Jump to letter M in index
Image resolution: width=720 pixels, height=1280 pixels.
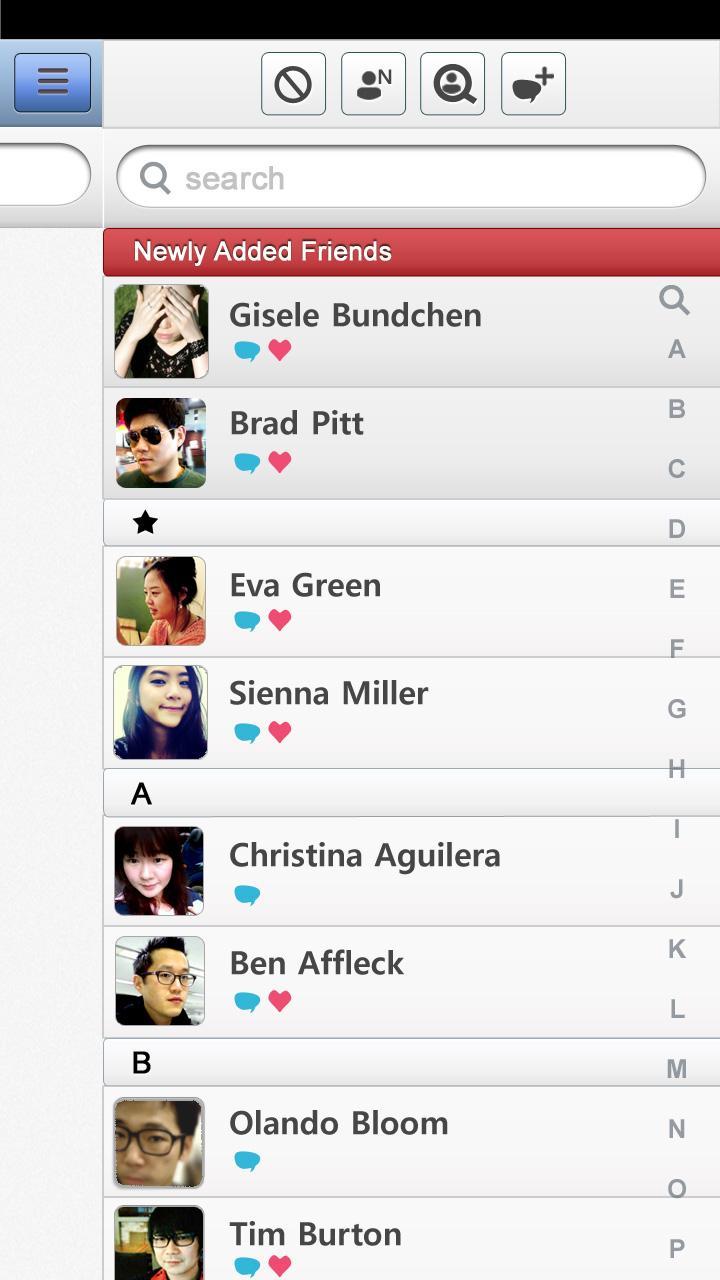677,1069
